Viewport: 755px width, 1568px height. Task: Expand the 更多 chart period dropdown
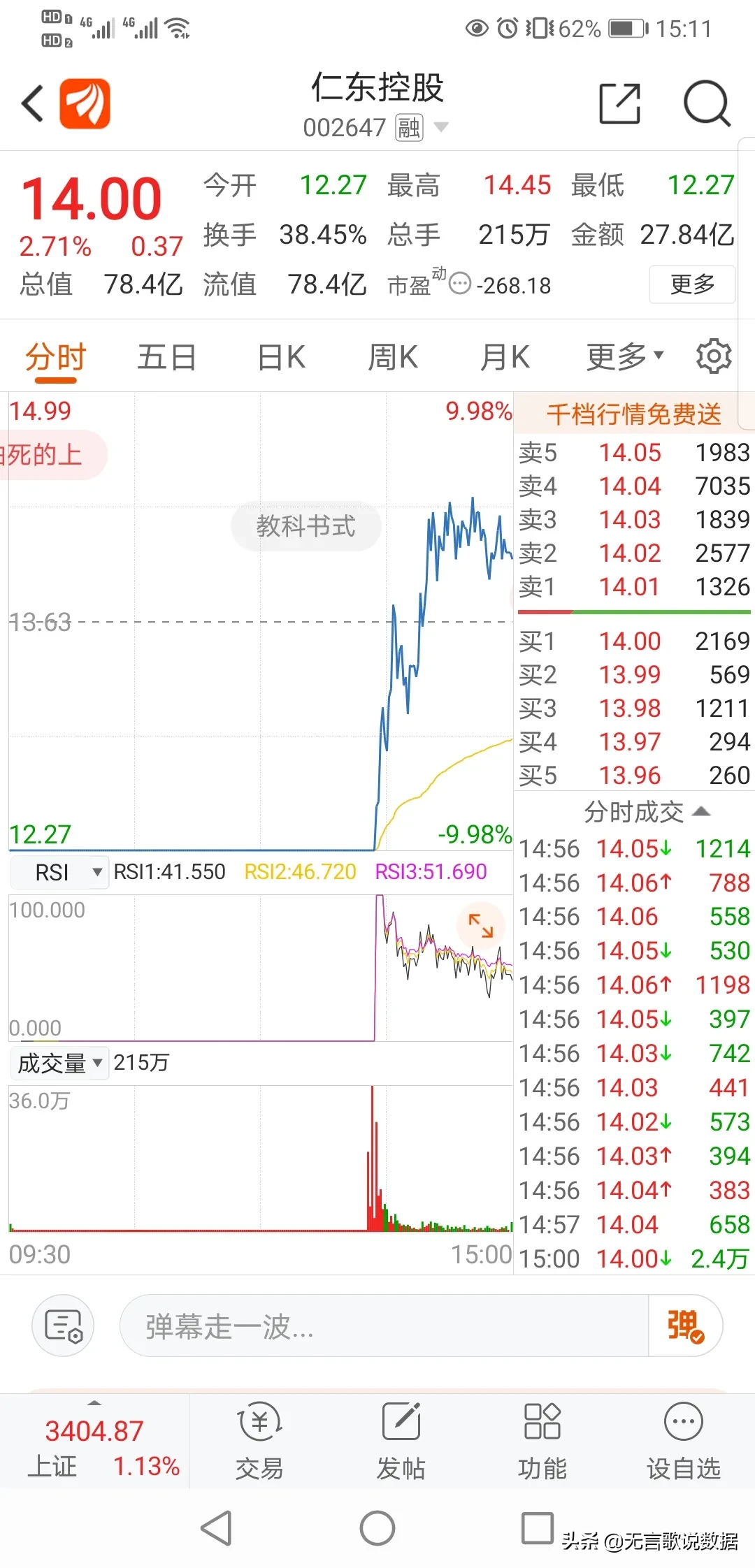pos(624,358)
